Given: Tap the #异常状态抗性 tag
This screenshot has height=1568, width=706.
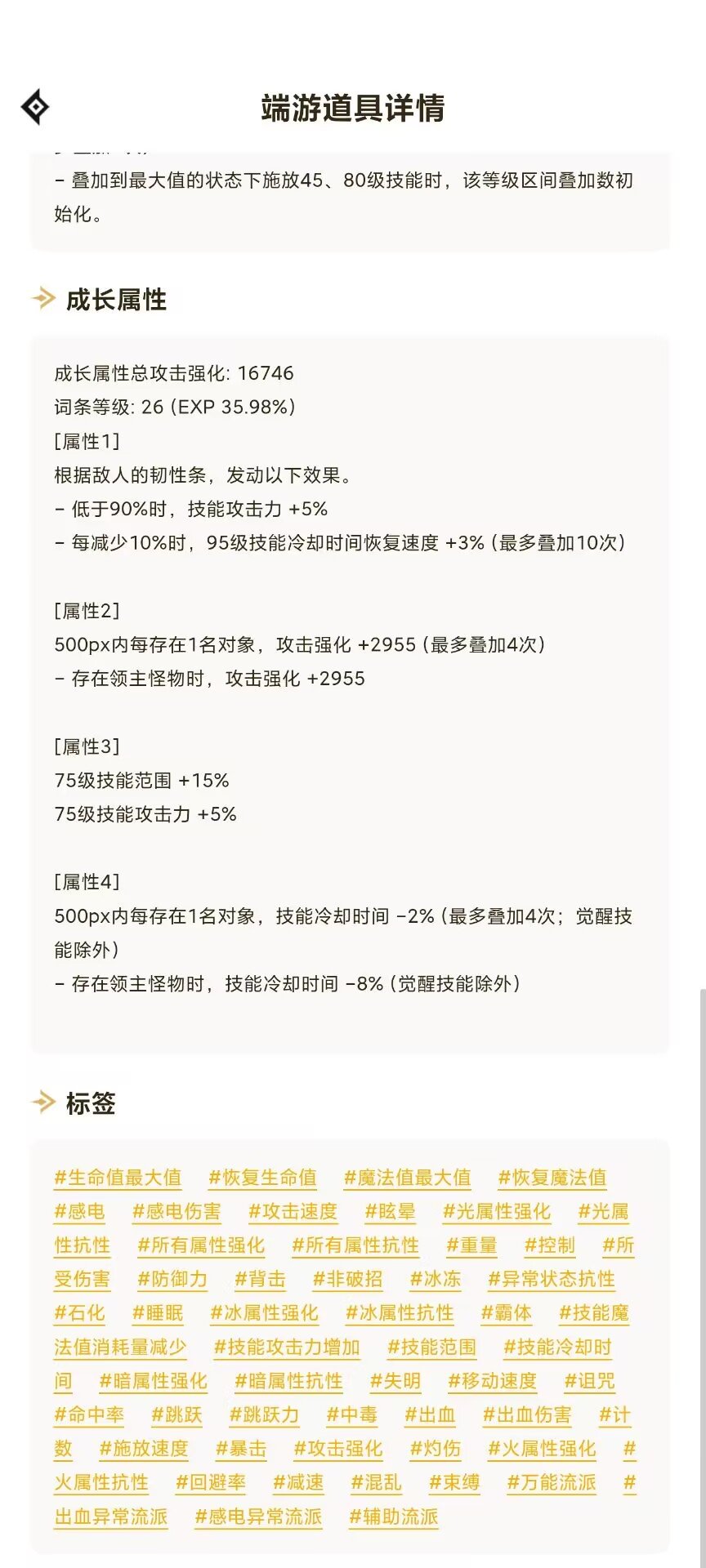Looking at the screenshot, I should [552, 1280].
